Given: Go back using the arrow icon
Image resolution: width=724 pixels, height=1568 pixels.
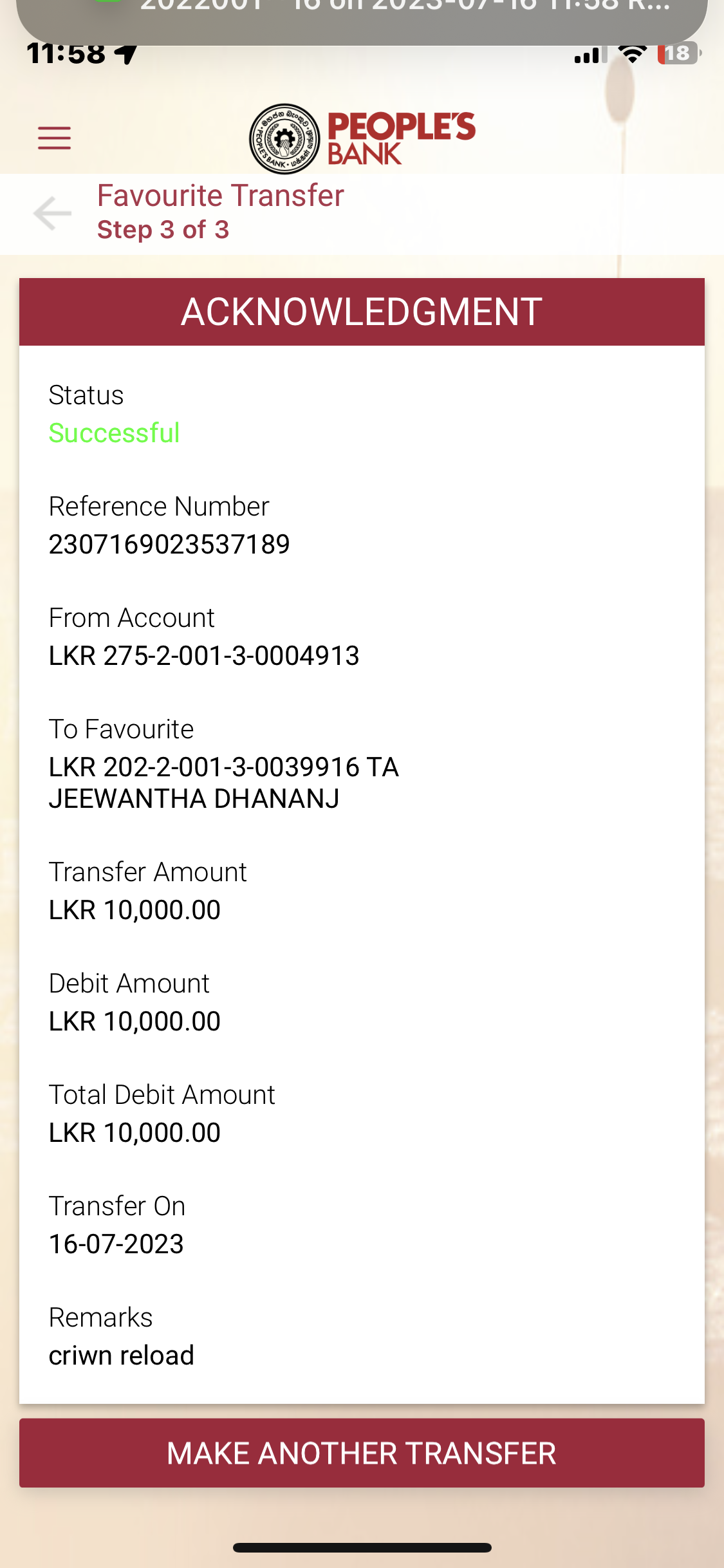Looking at the screenshot, I should point(52,213).
